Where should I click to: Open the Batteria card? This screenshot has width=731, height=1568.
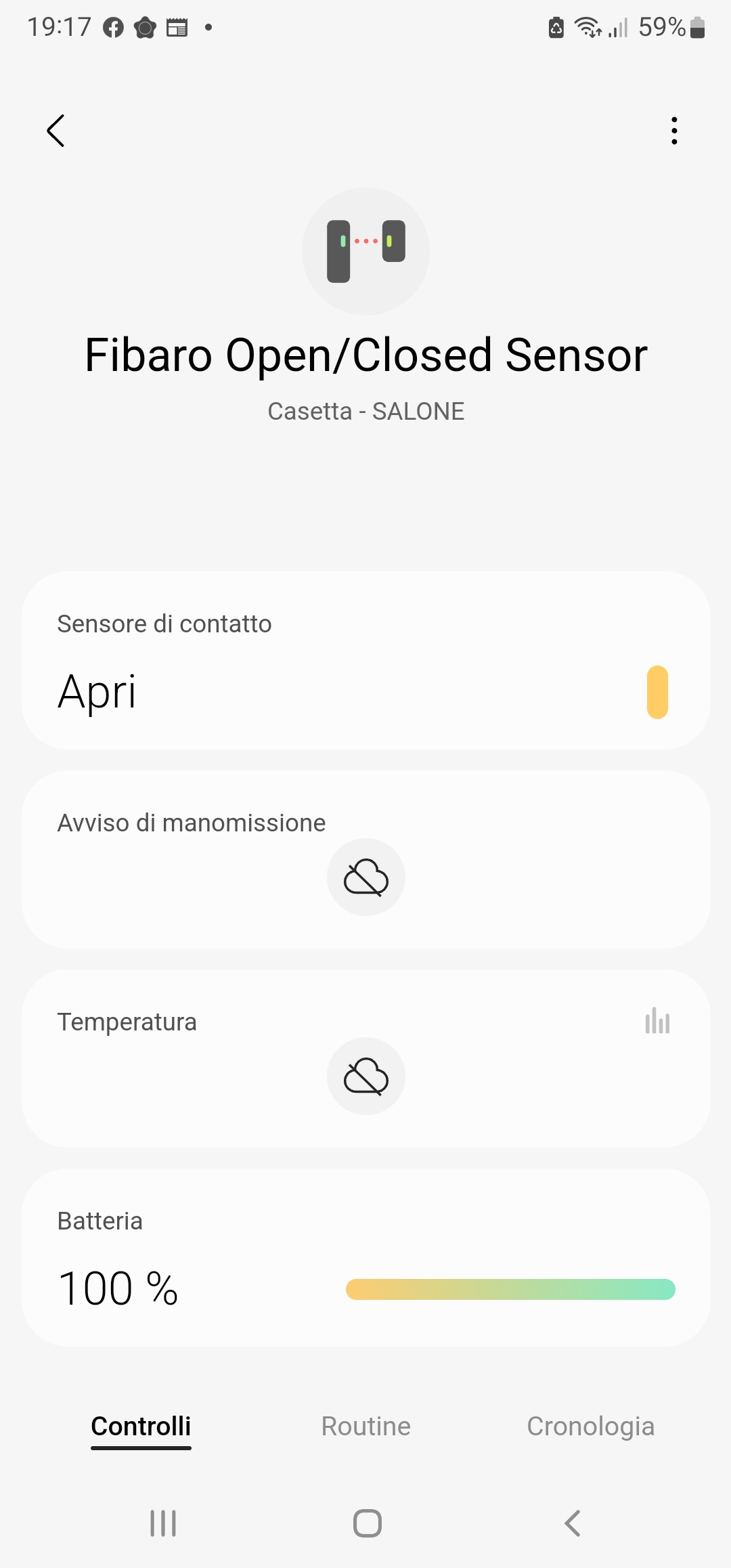[x=365, y=1257]
